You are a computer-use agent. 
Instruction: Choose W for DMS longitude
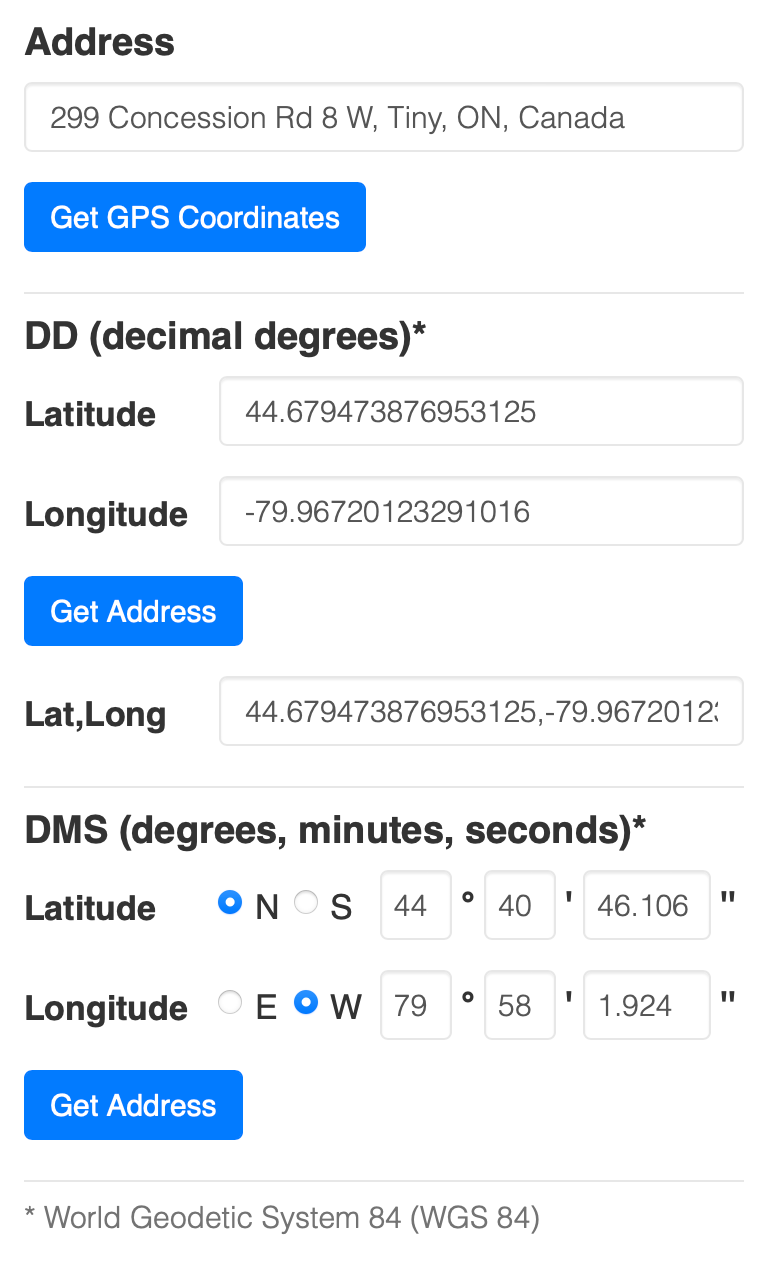pos(306,1003)
